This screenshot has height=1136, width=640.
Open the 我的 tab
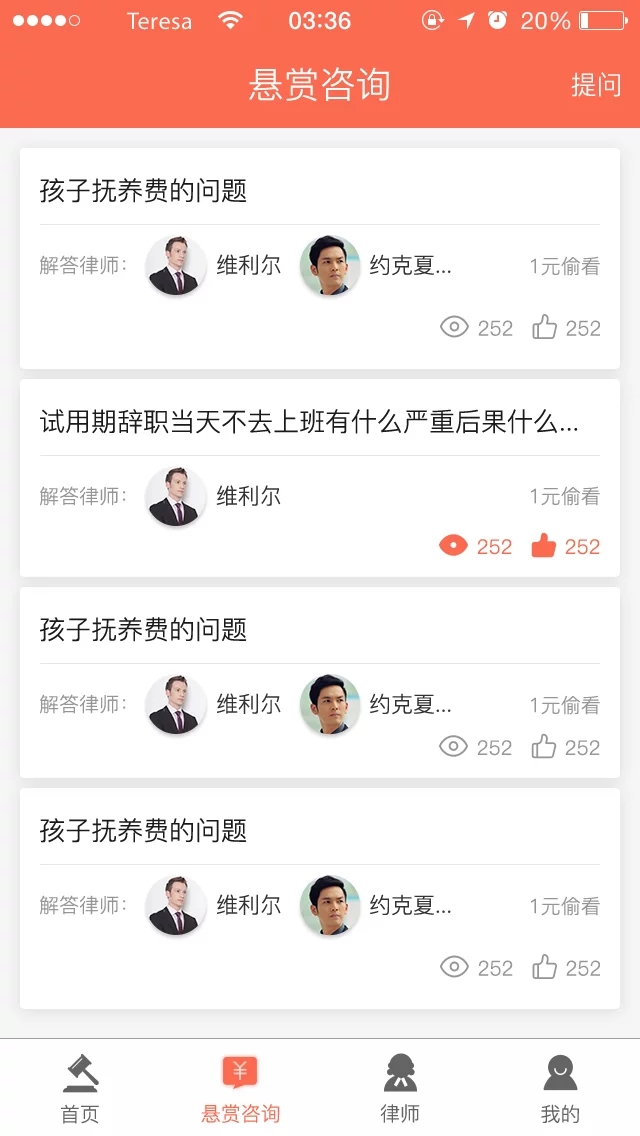560,1088
